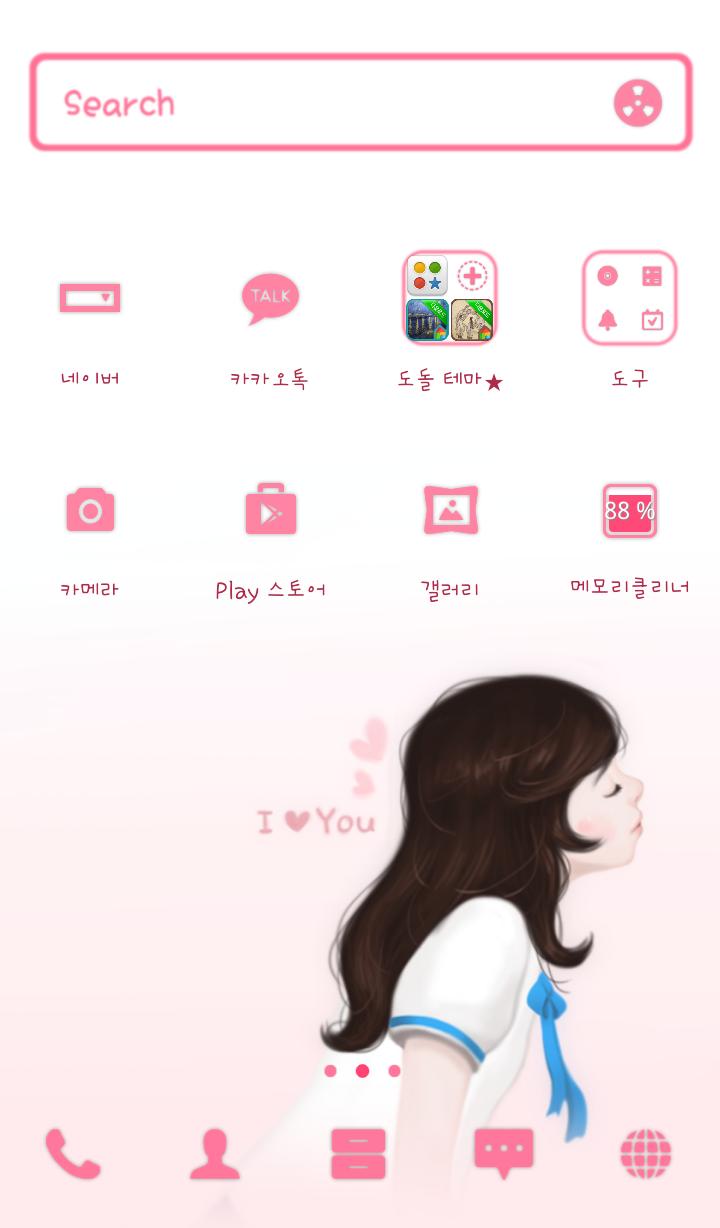Image resolution: width=720 pixels, height=1228 pixels.
Task: Open the 갤러리 gallery app
Action: pyautogui.click(x=450, y=510)
